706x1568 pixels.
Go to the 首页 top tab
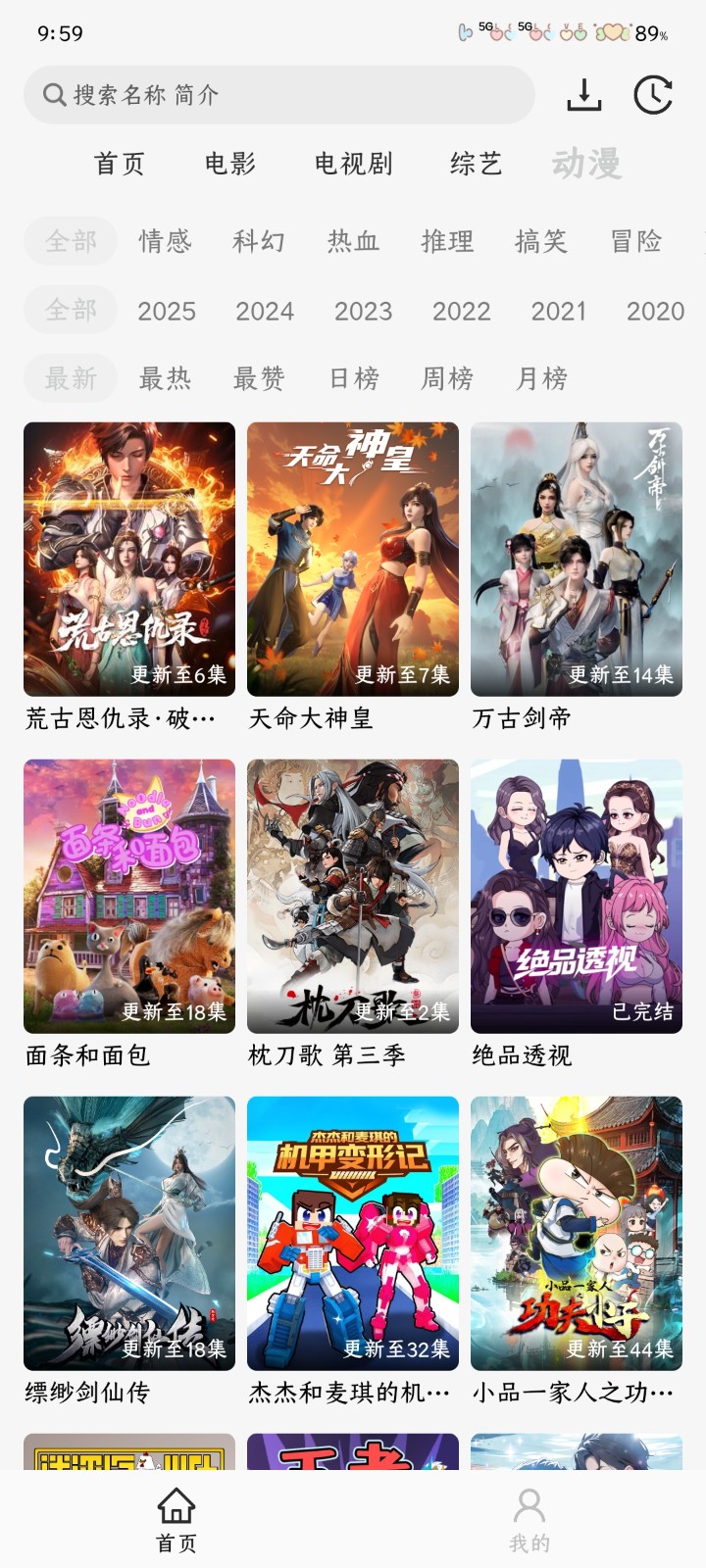[x=120, y=164]
